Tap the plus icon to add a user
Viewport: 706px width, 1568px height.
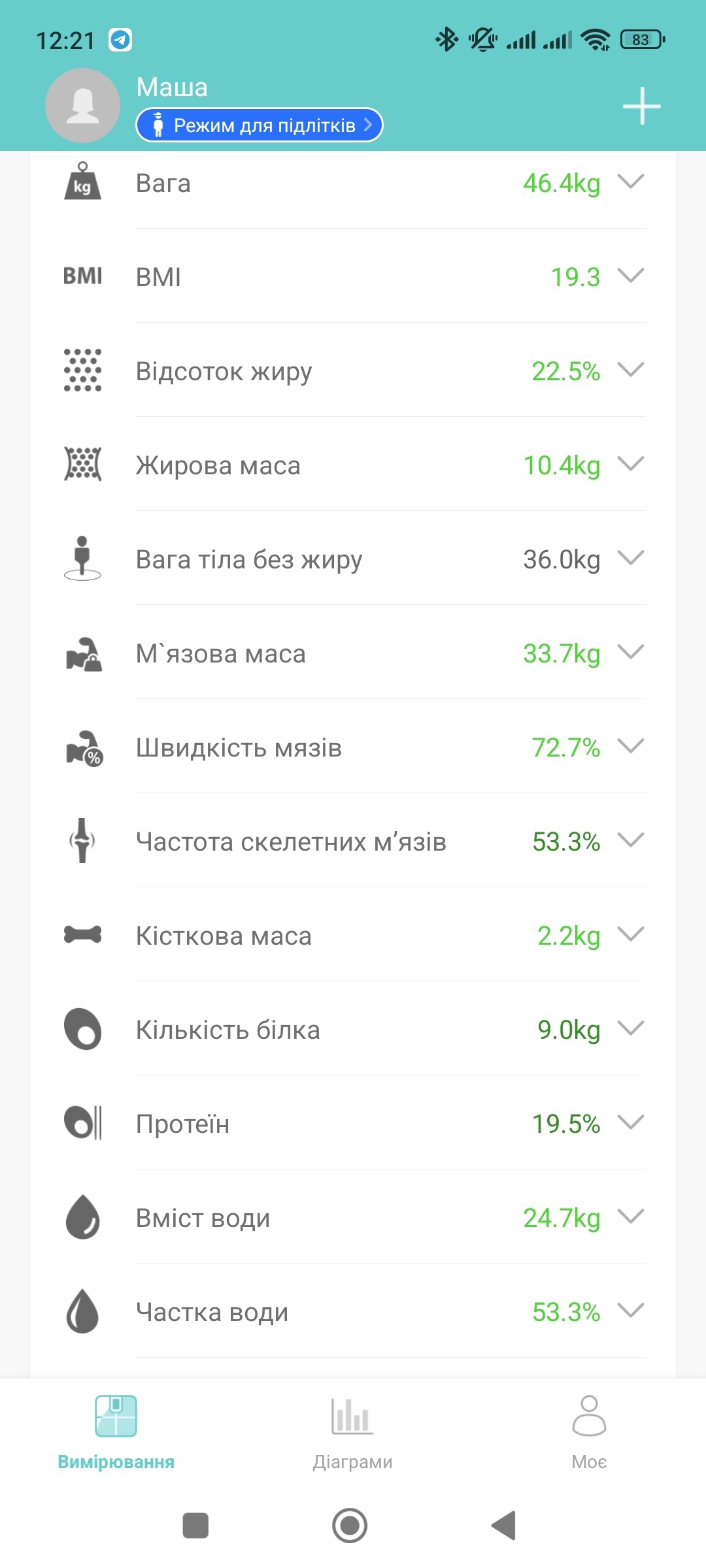coord(641,106)
